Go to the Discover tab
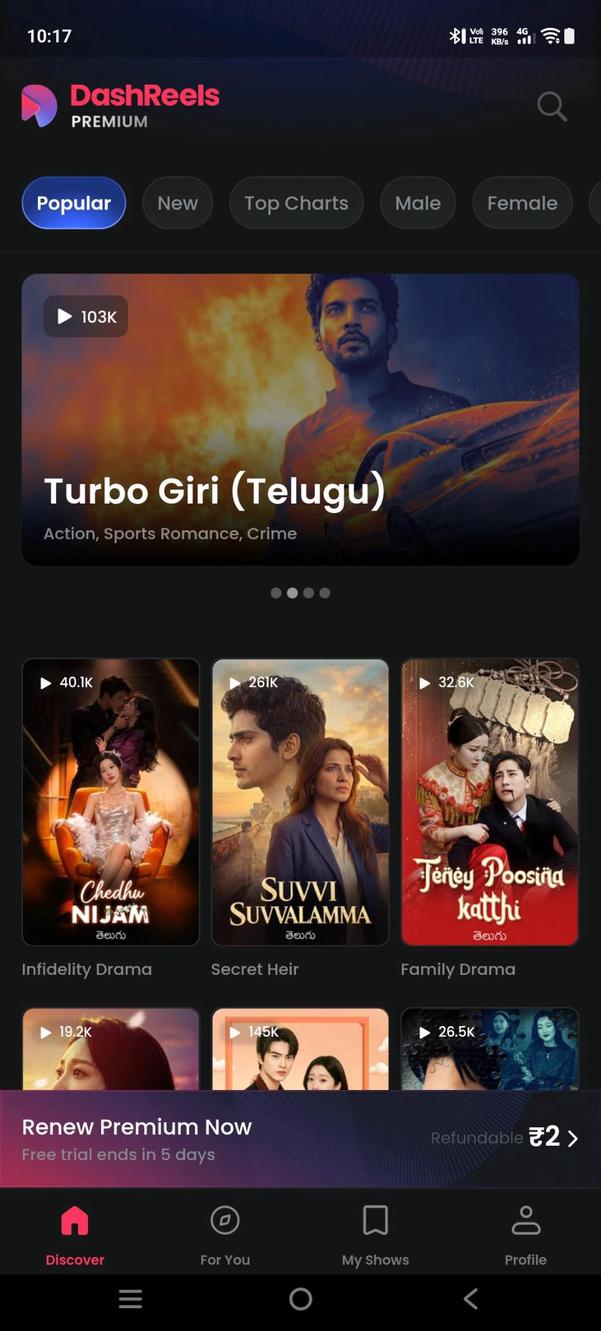 click(75, 1235)
